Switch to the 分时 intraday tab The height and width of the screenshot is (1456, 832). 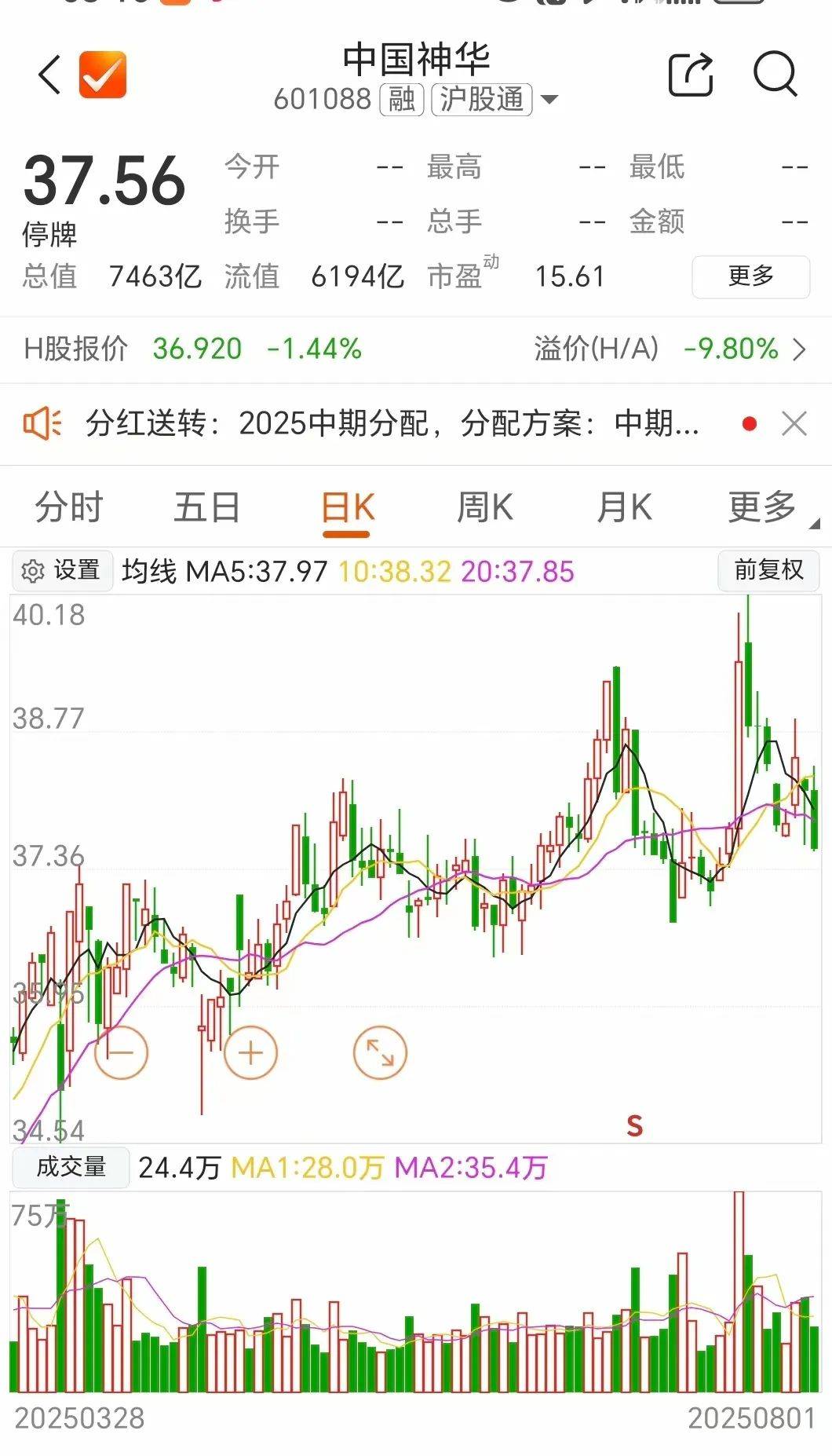pyautogui.click(x=67, y=507)
